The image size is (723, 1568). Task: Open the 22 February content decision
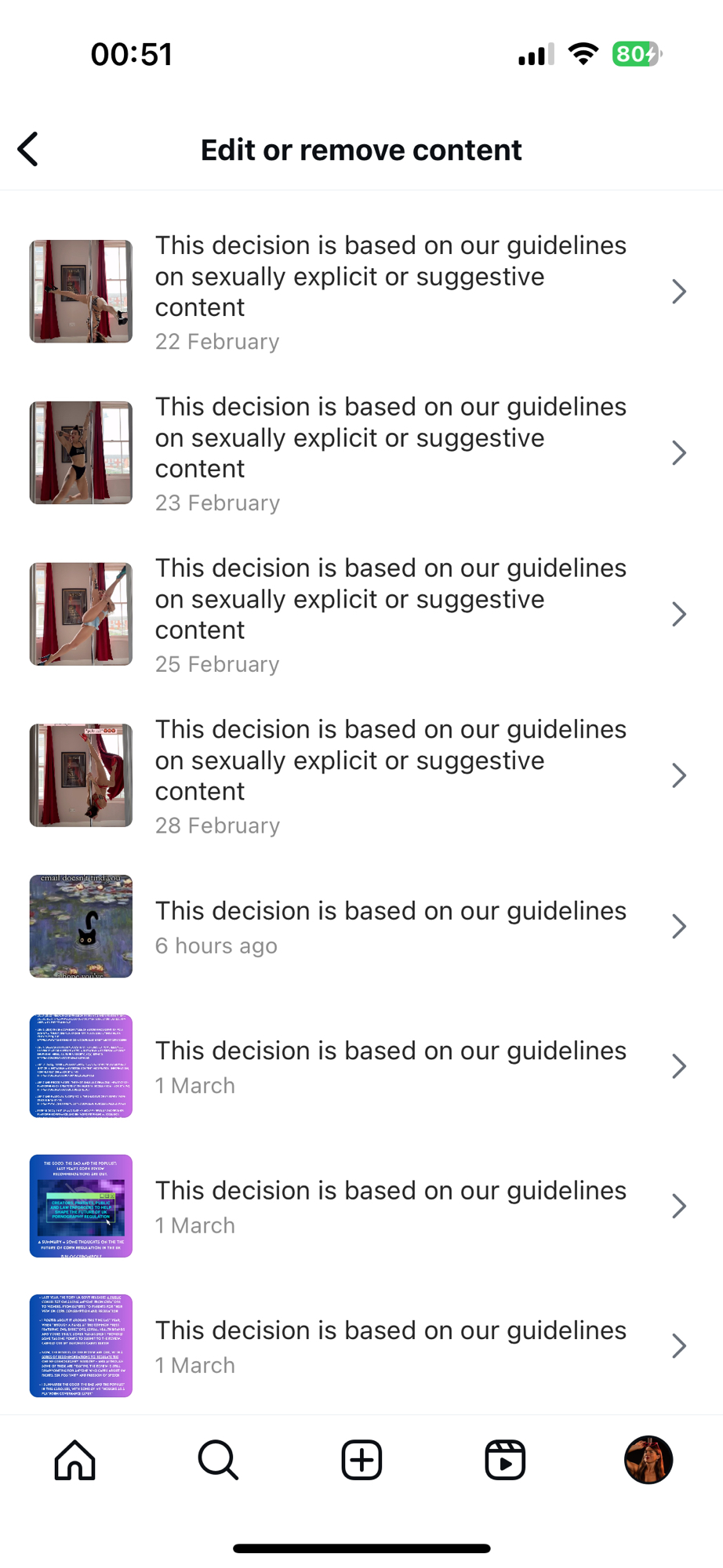(361, 292)
